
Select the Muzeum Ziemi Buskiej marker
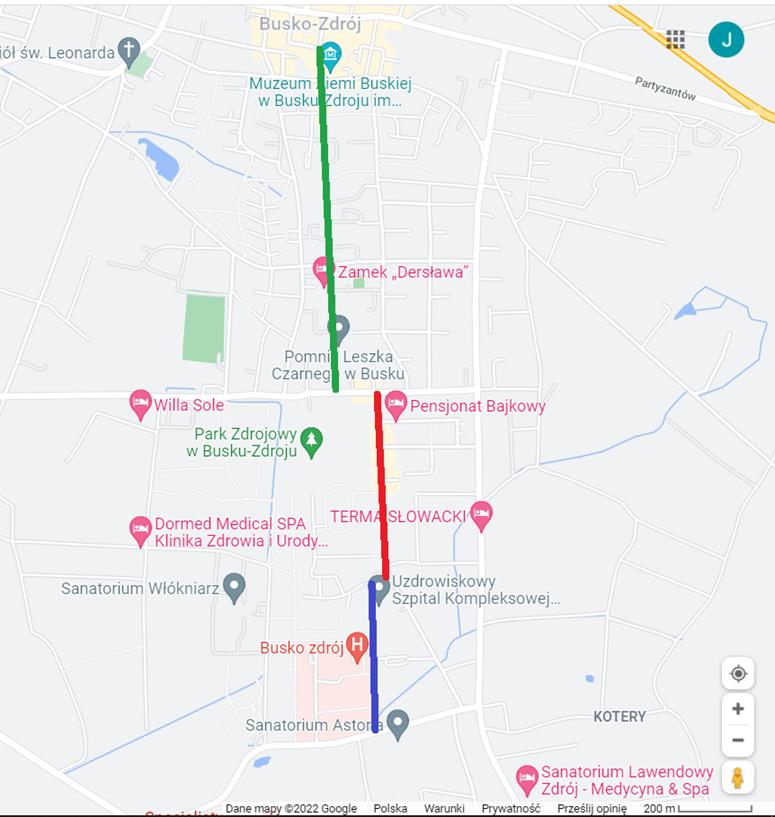tap(330, 54)
